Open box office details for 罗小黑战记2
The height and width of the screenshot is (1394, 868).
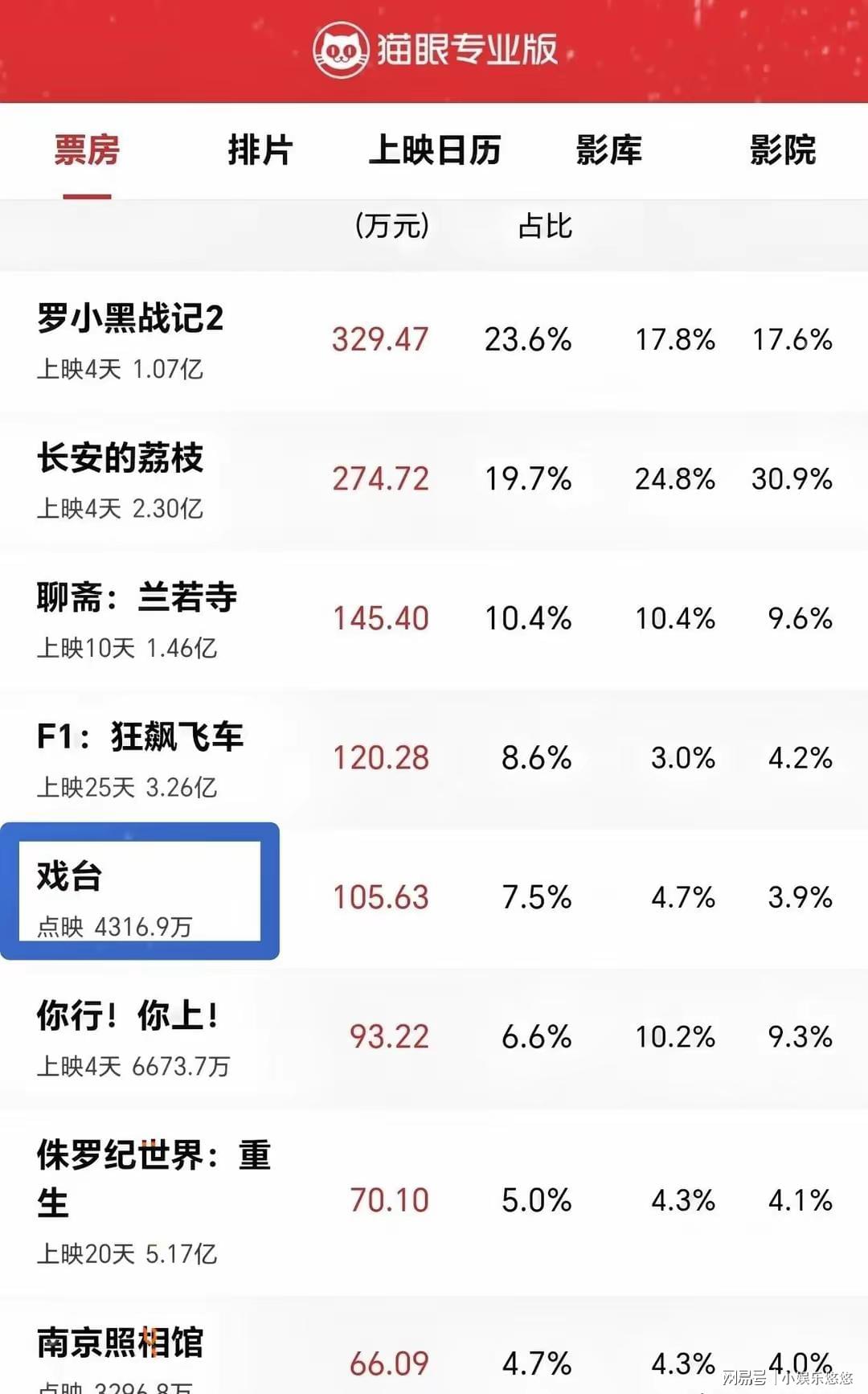[x=434, y=341]
